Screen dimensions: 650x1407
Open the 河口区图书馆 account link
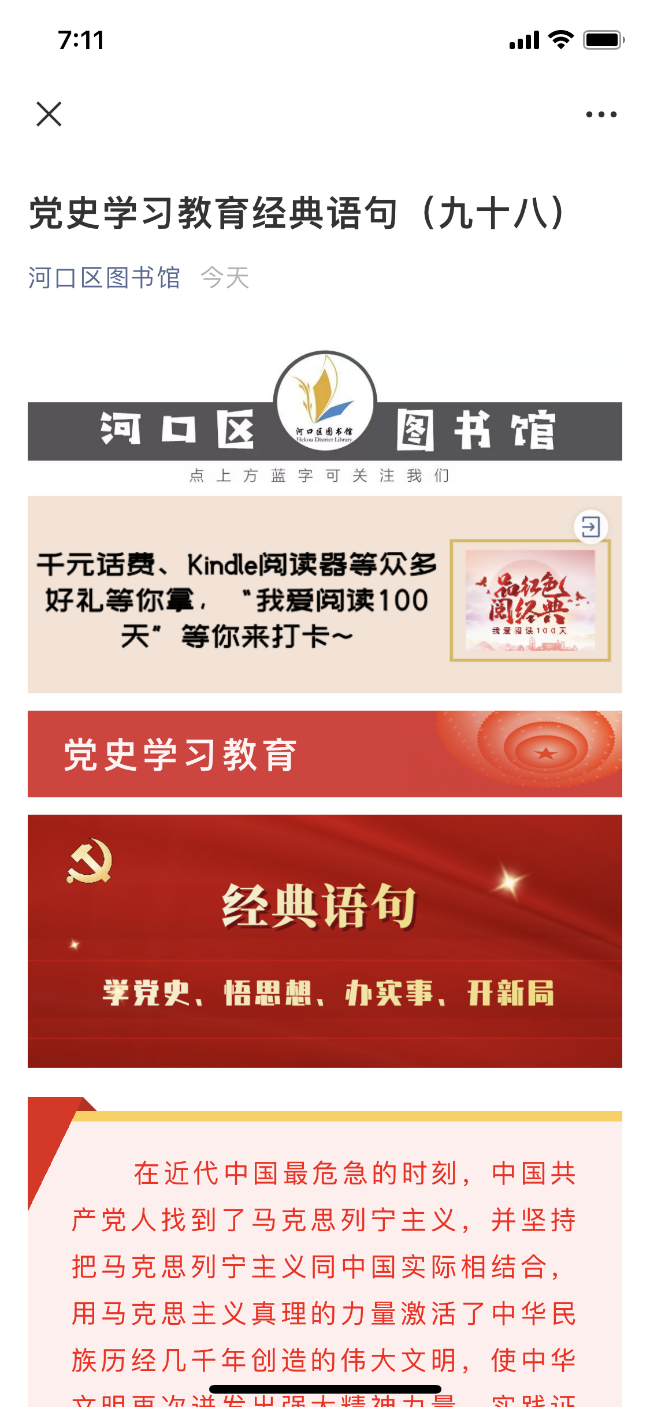(104, 277)
